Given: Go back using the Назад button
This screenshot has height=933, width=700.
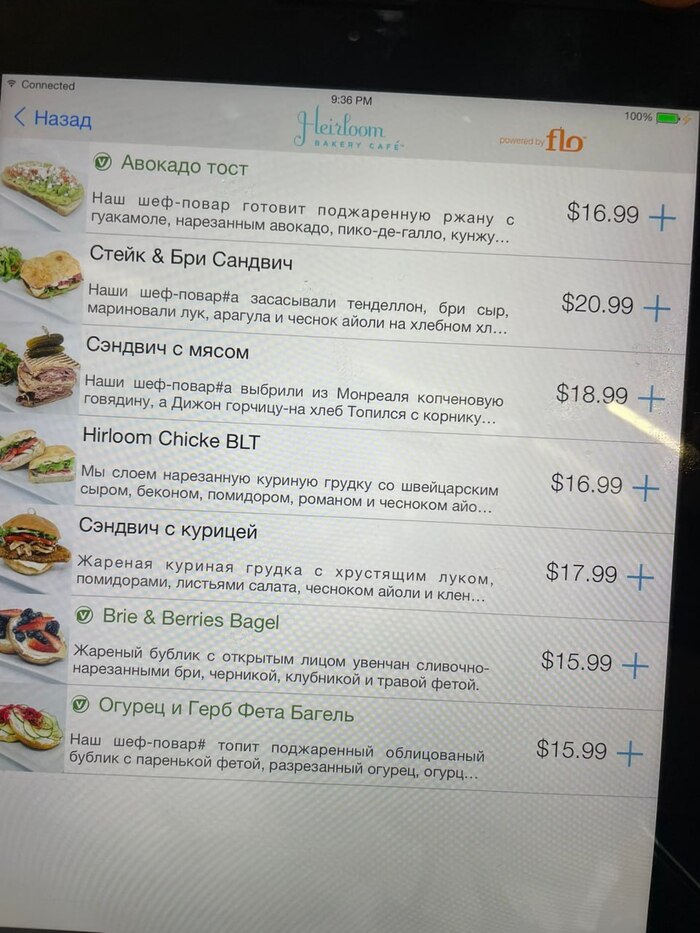Looking at the screenshot, I should click(x=52, y=119).
